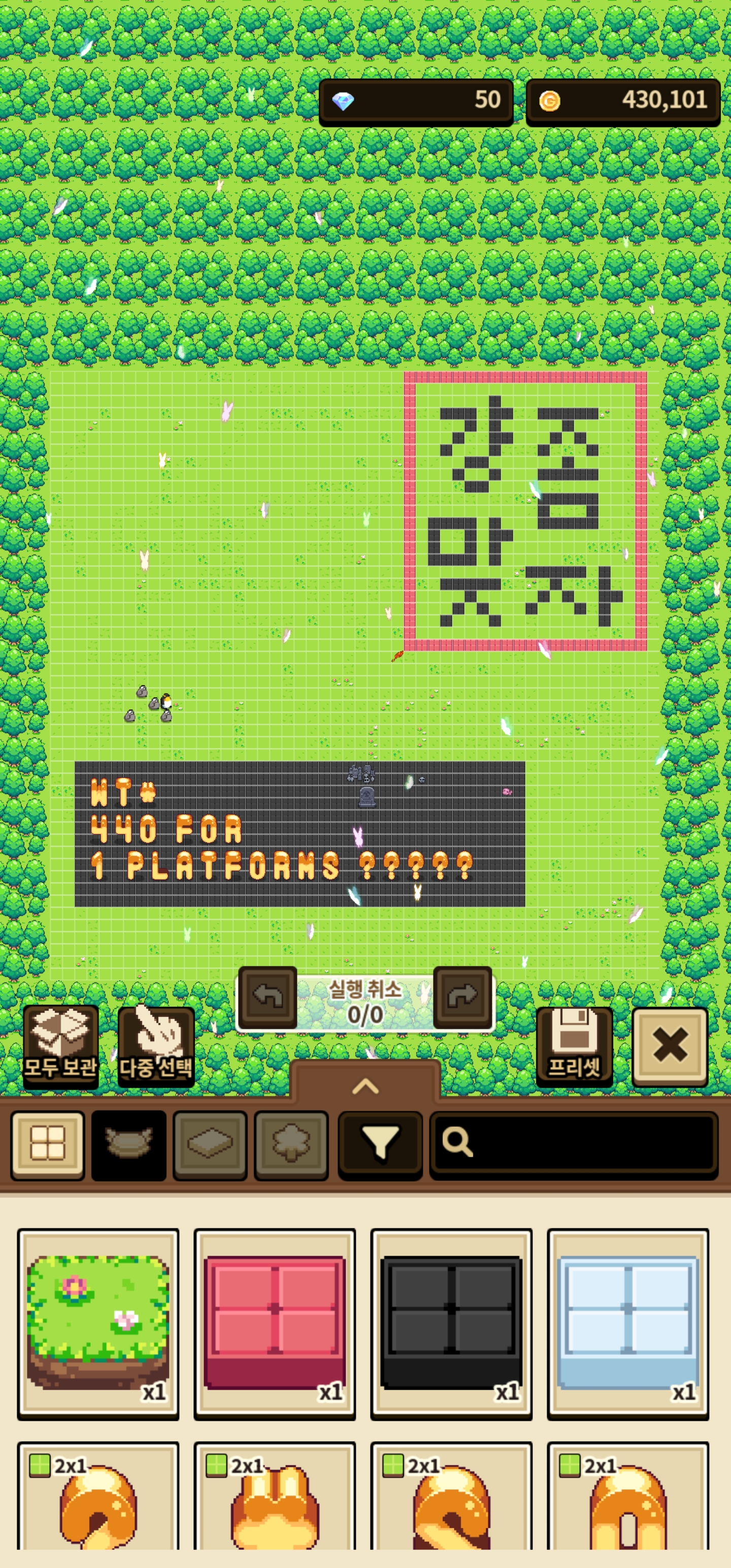Switch to the animal category tab
731x1568 pixels.
point(128,1146)
